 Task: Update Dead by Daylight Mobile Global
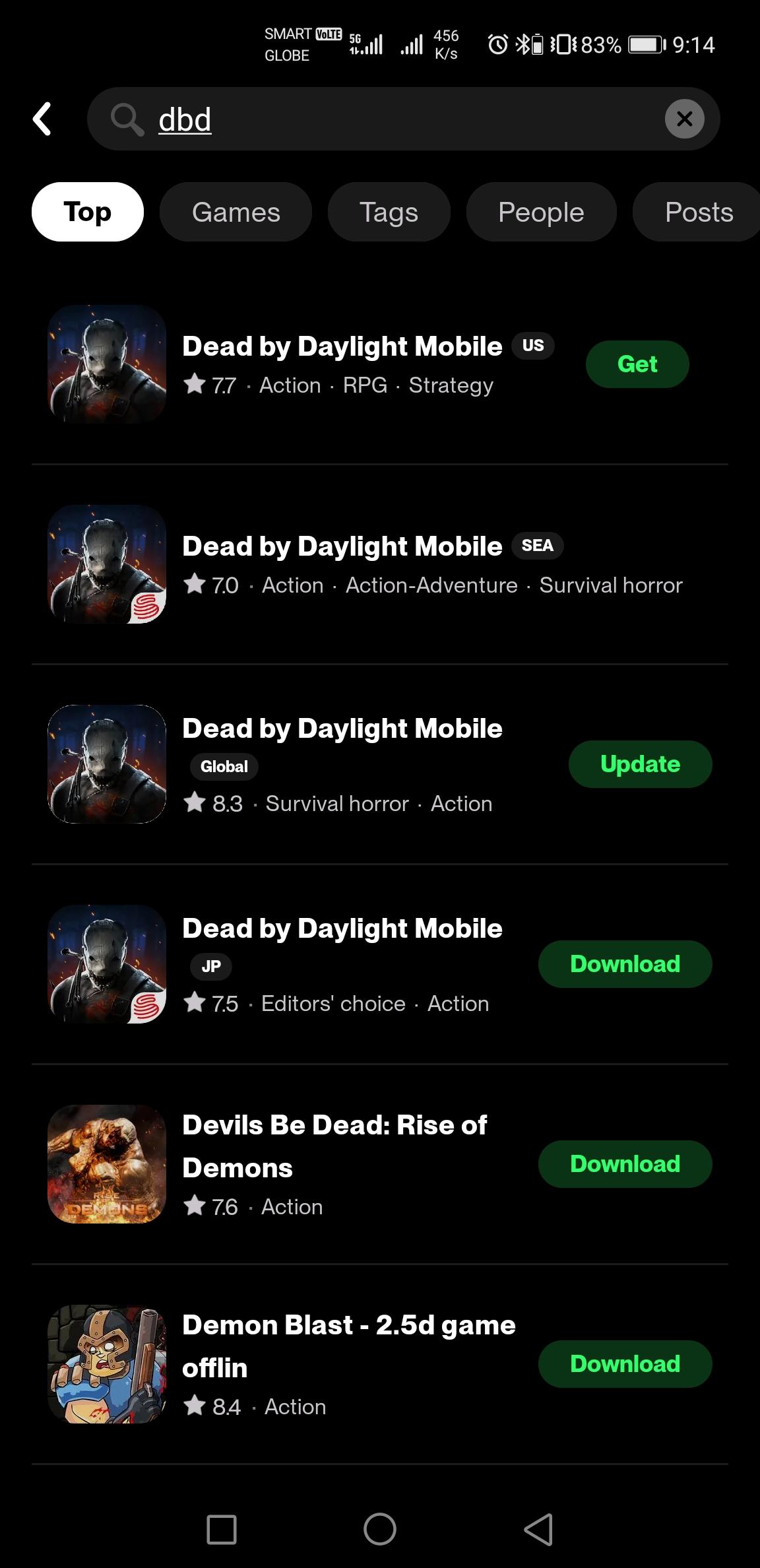640,764
